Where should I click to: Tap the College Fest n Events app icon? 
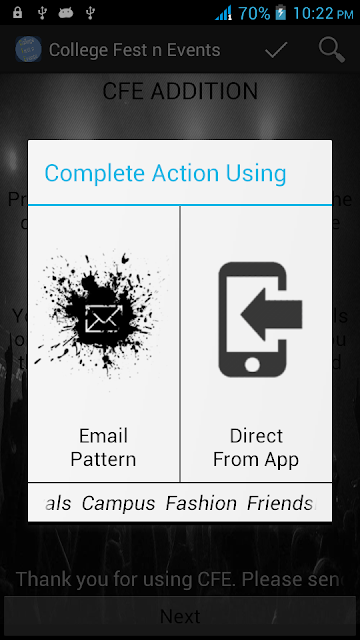tap(28, 49)
